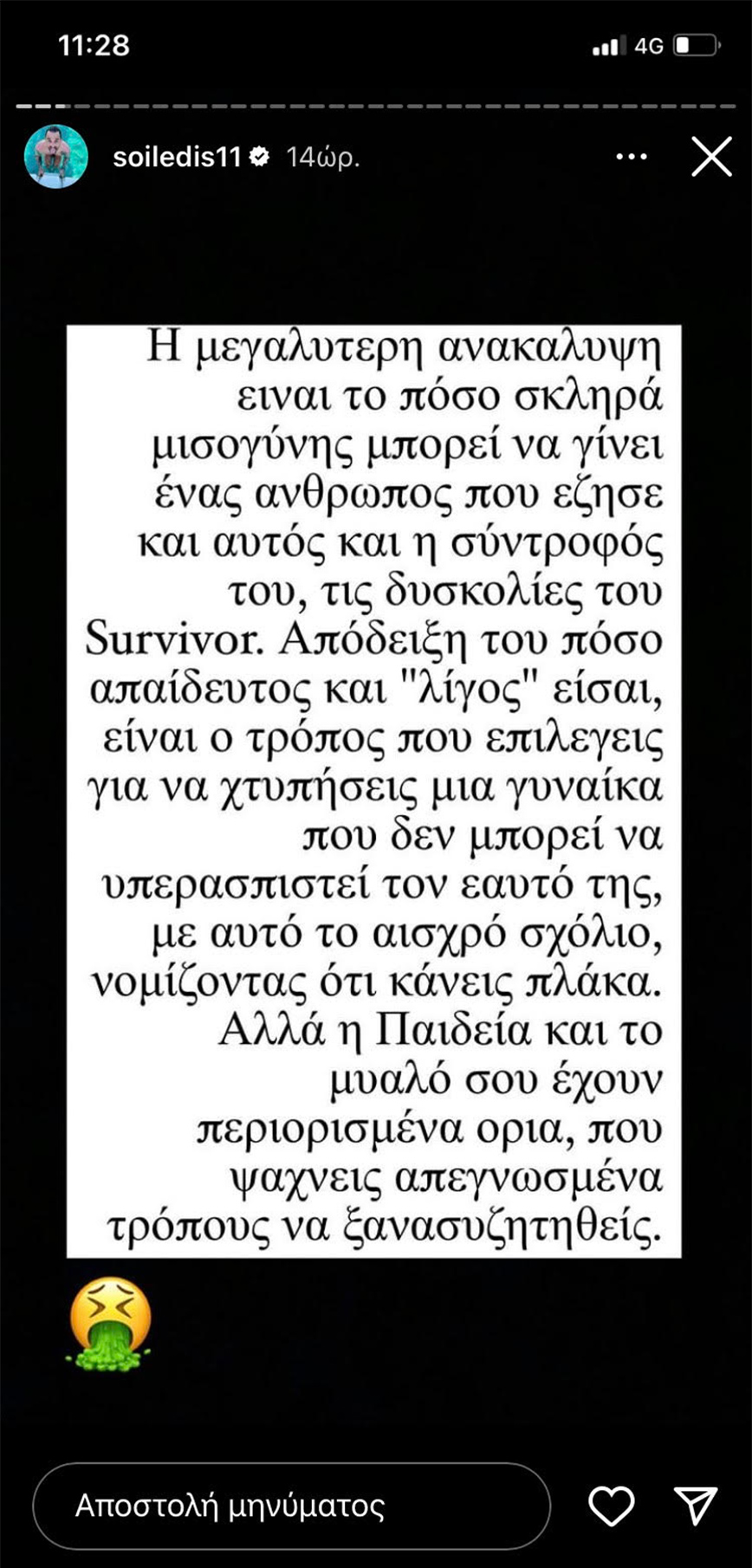Viewport: 752px width, 1568px height.
Task: Tap the Αποστολή μηνύματος message field
Action: pyautogui.click(x=291, y=1506)
